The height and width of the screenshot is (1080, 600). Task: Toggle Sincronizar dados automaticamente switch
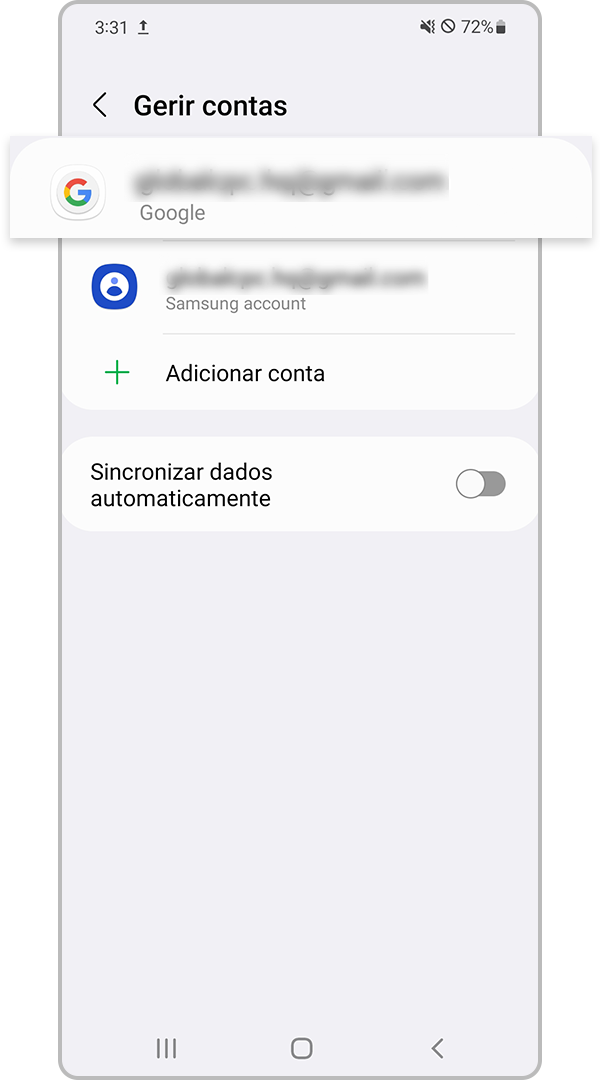point(480,485)
